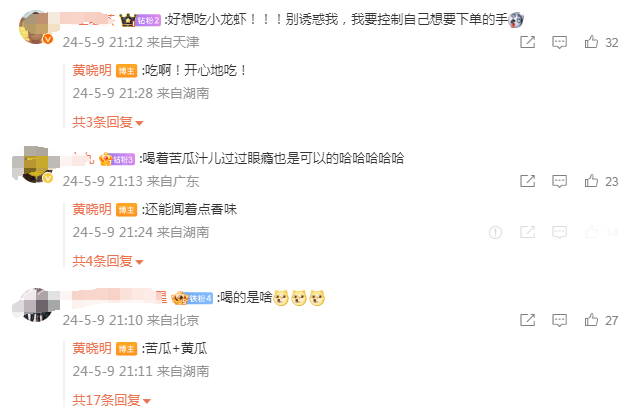Like the 小龙虾 comment with 32 likes

click(592, 42)
